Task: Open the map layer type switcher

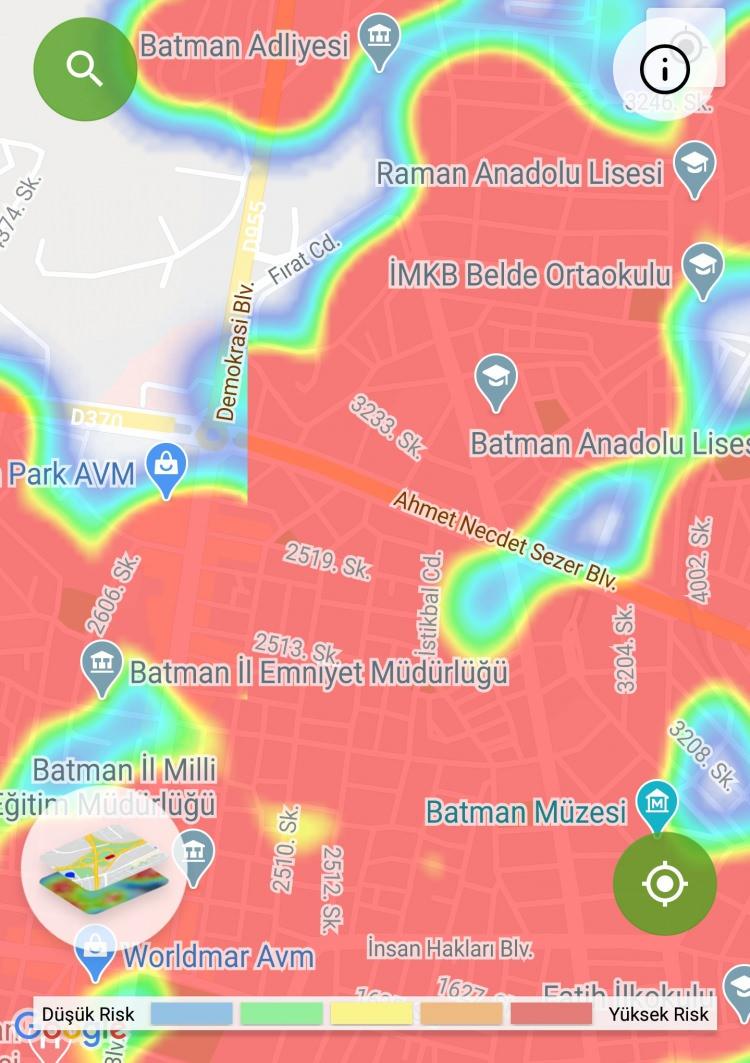Action: point(103,868)
